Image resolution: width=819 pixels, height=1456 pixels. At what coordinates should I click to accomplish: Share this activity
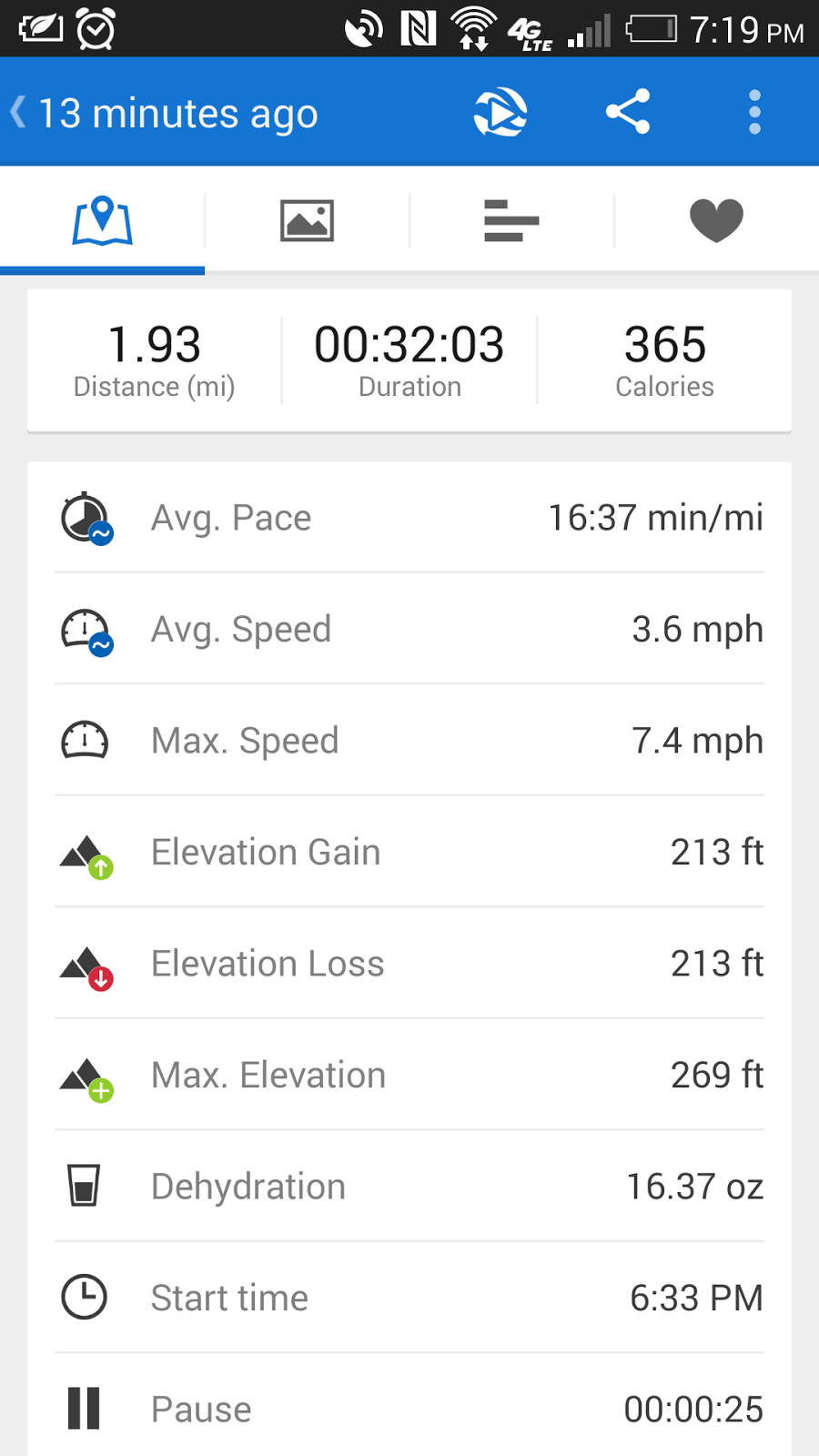(628, 112)
